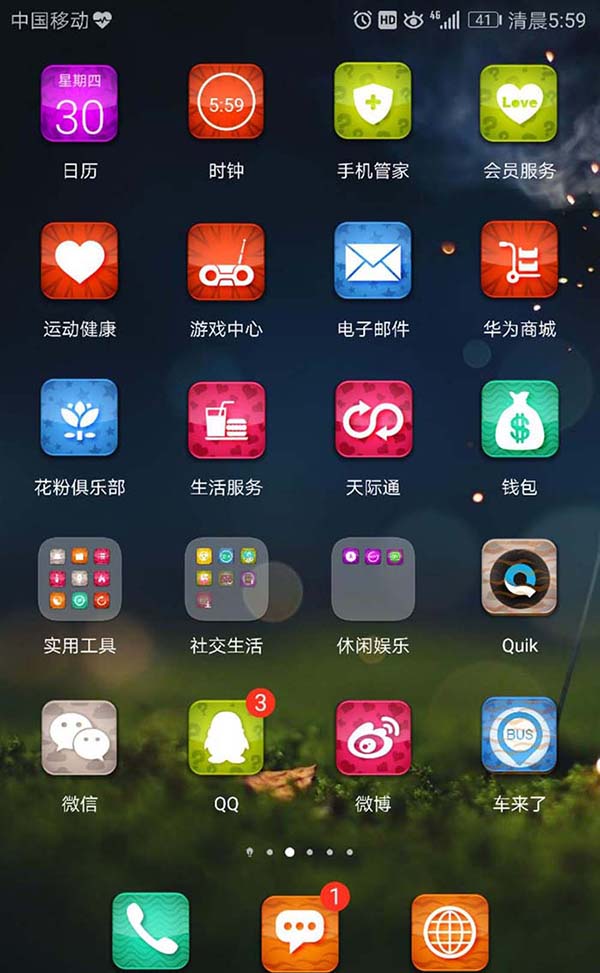The image size is (600, 973).
Task: Expand the 休闲娱乐 folder
Action: point(373,578)
